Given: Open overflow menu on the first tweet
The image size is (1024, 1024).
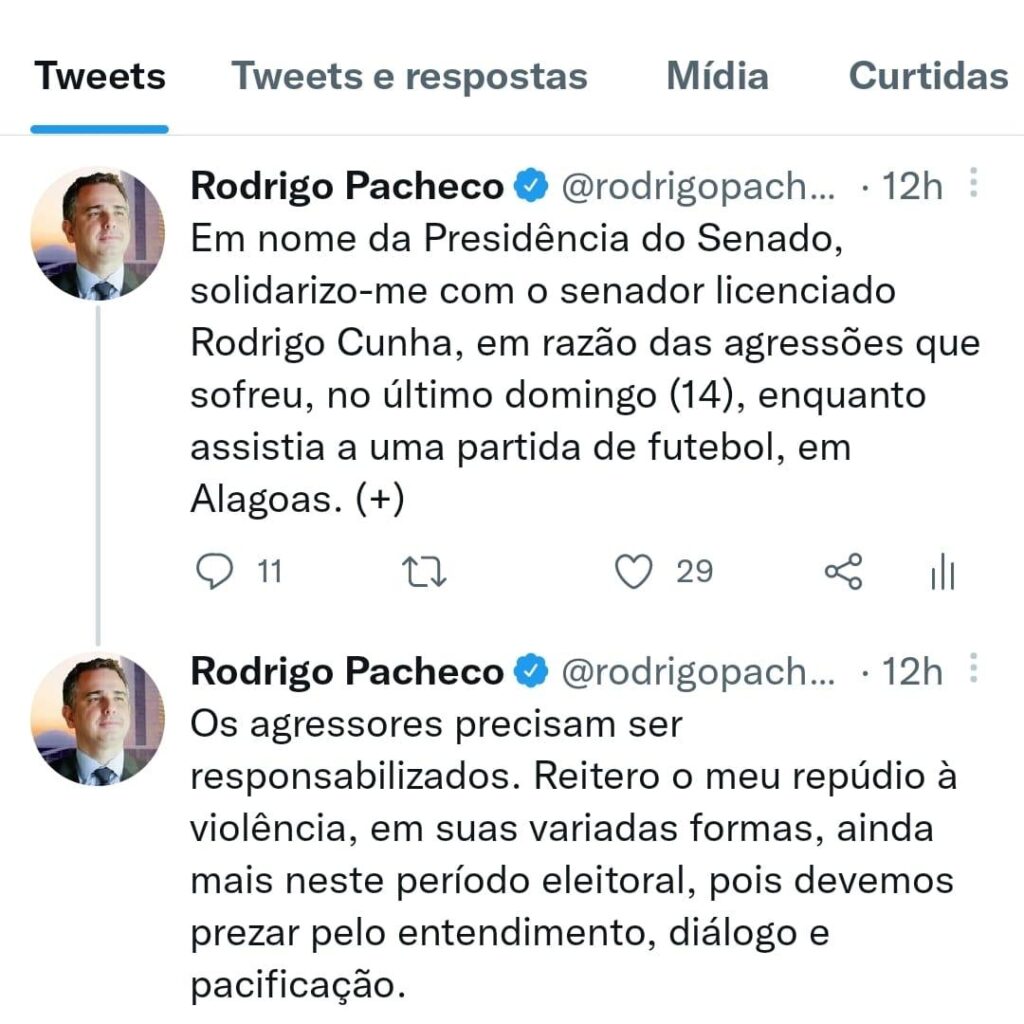Looking at the screenshot, I should [975, 185].
